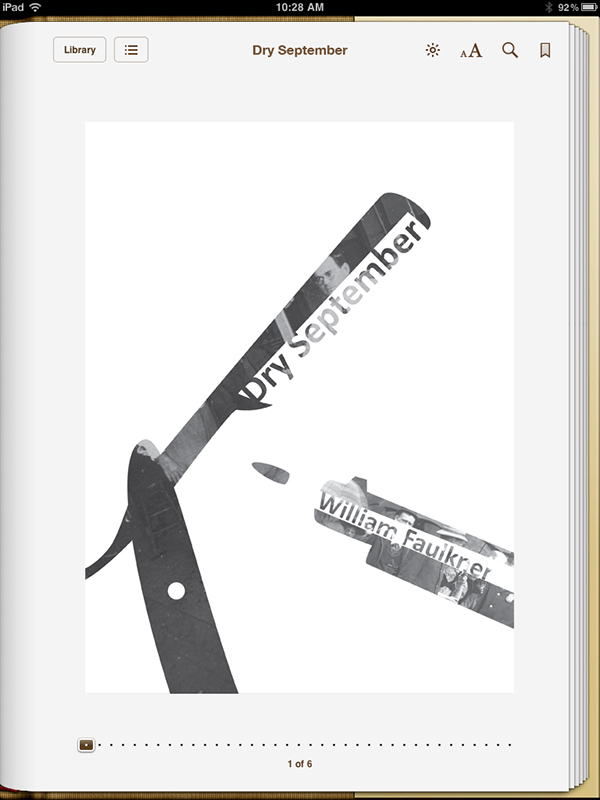This screenshot has width=600, height=800.
Task: Return to the Library
Action: [79, 50]
